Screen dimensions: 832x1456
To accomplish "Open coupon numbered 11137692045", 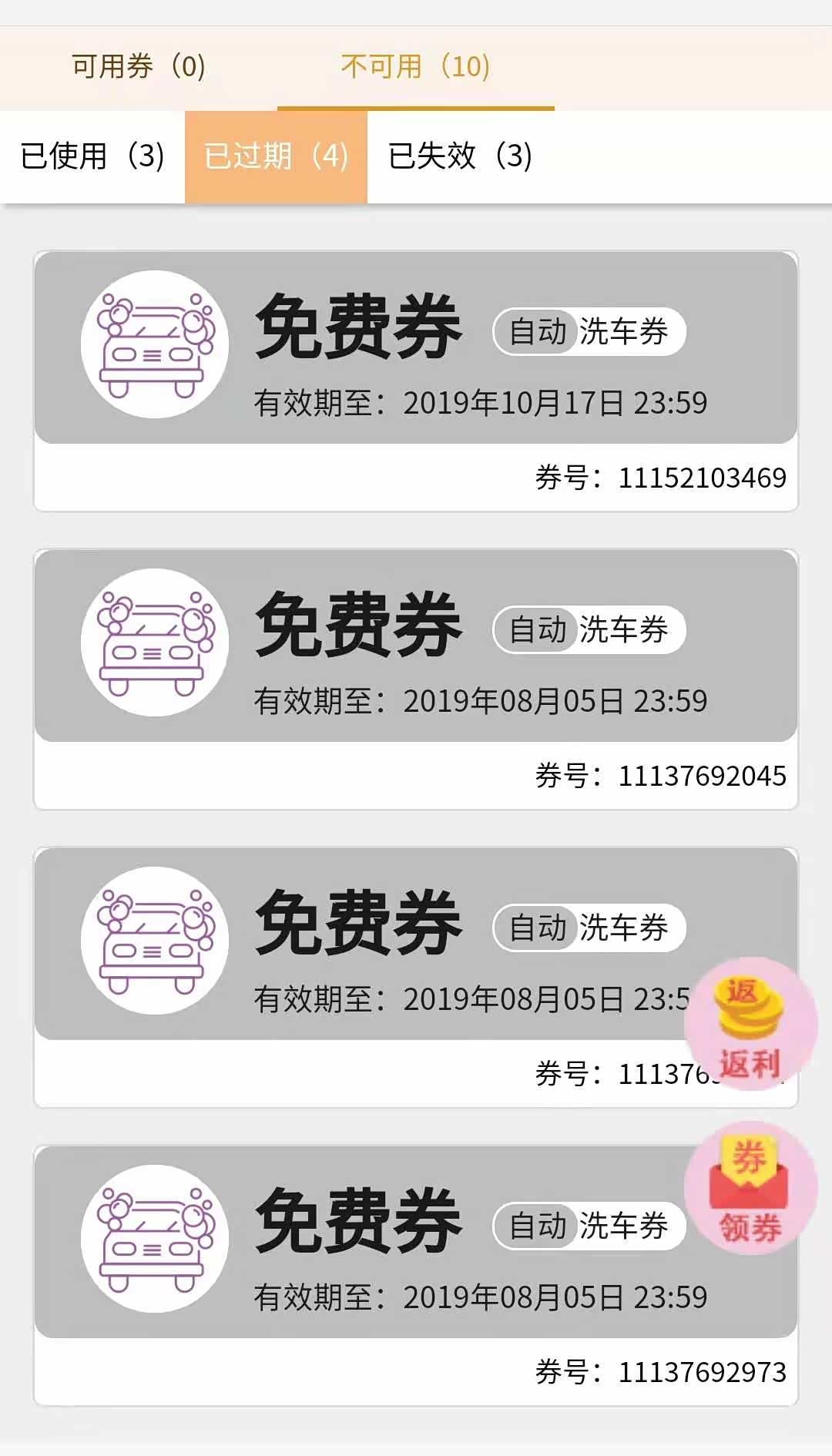I will (416, 679).
